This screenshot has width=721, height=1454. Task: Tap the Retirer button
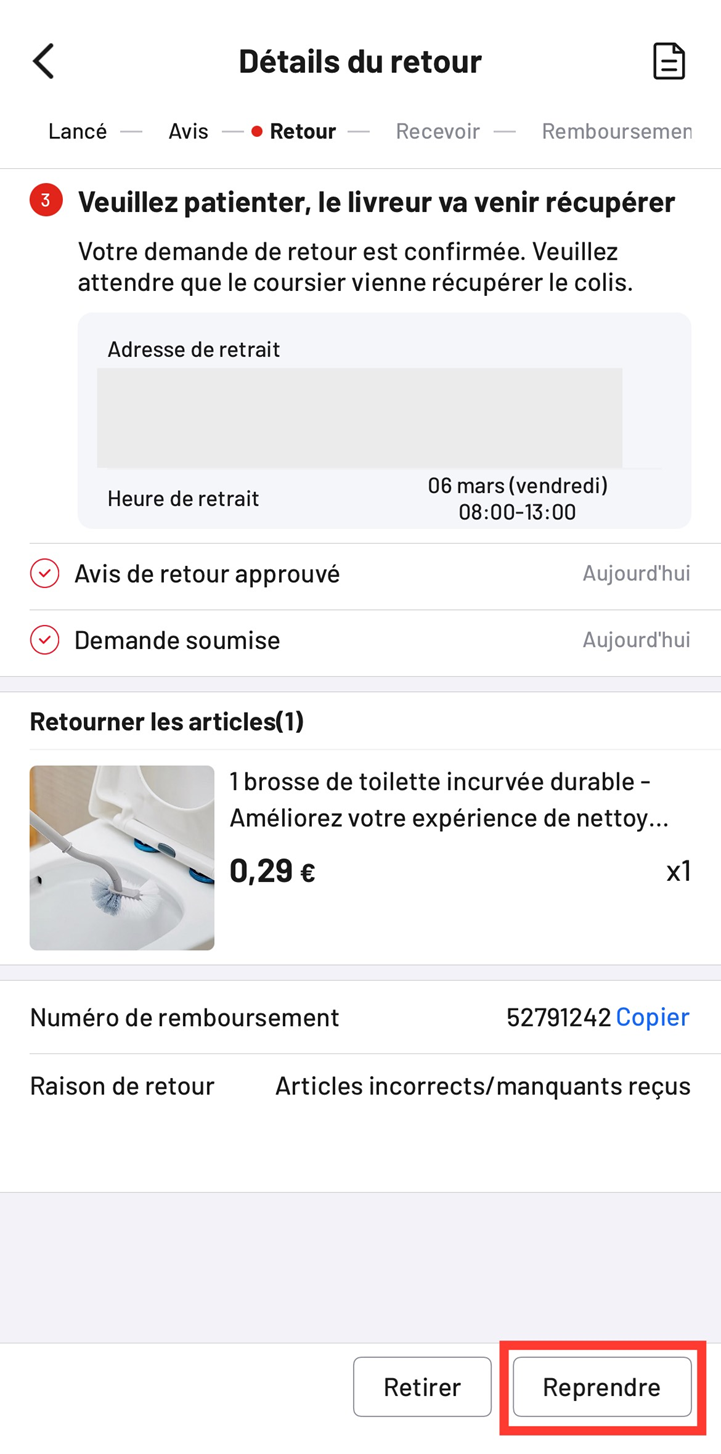(422, 1387)
